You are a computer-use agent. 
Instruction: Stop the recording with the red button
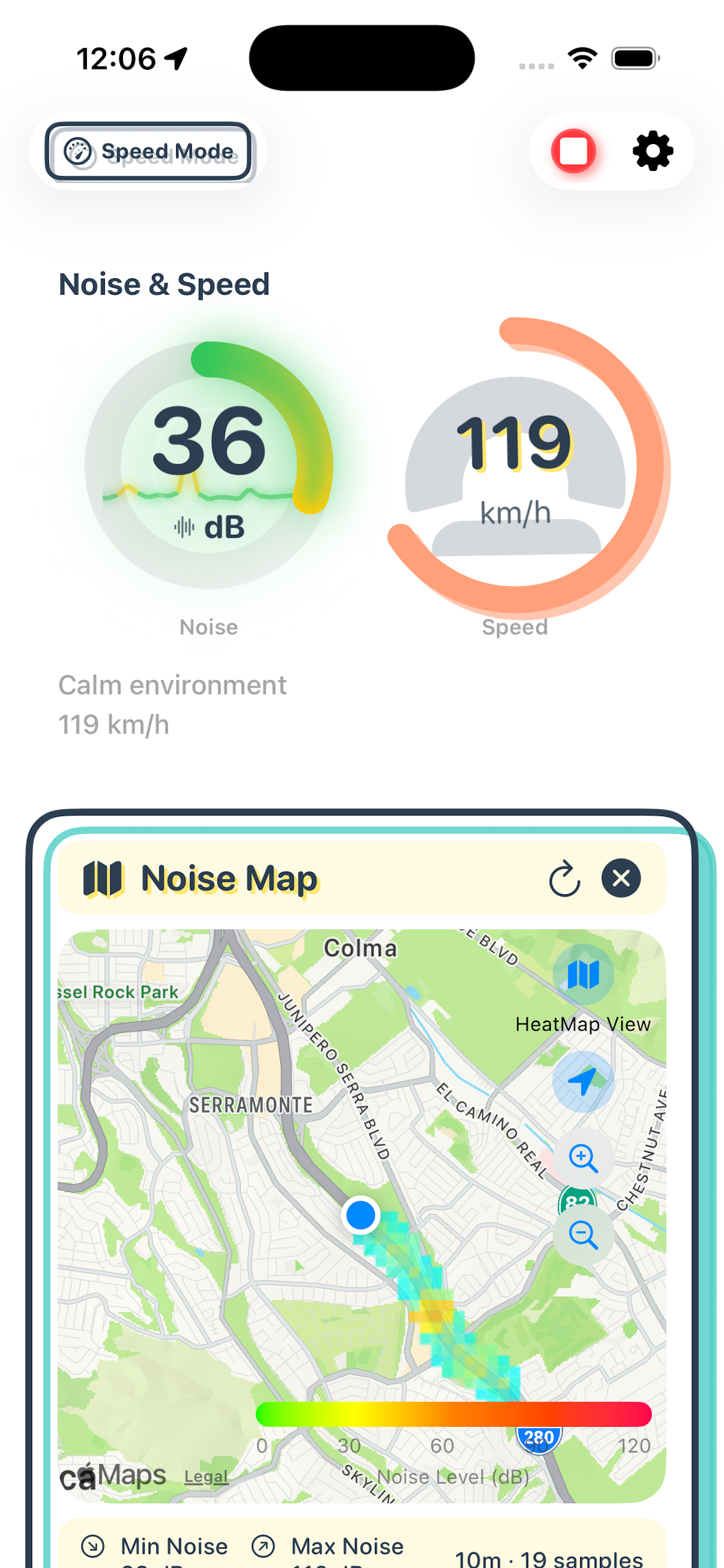(x=572, y=151)
